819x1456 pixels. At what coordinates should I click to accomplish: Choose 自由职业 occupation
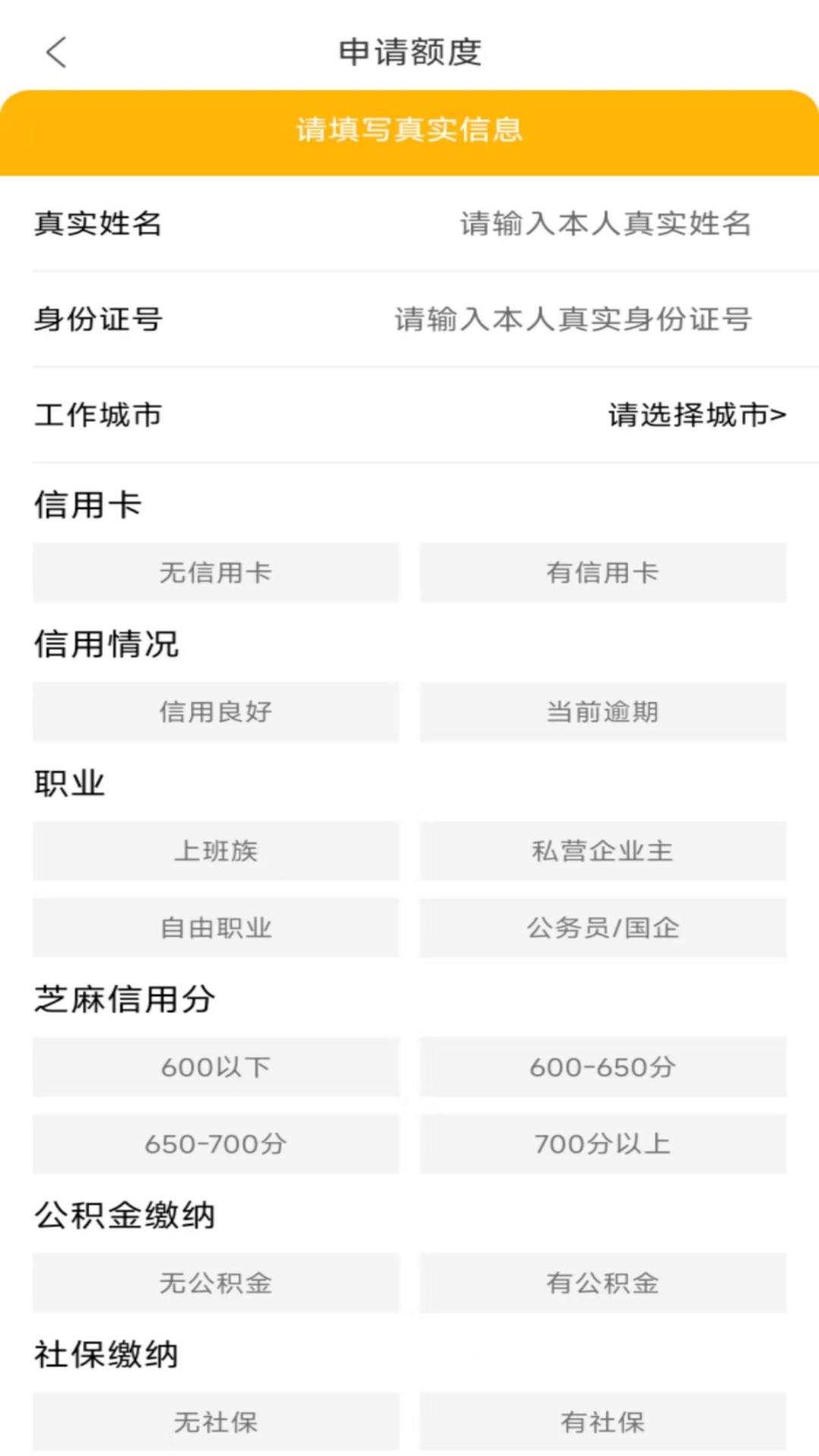point(215,927)
